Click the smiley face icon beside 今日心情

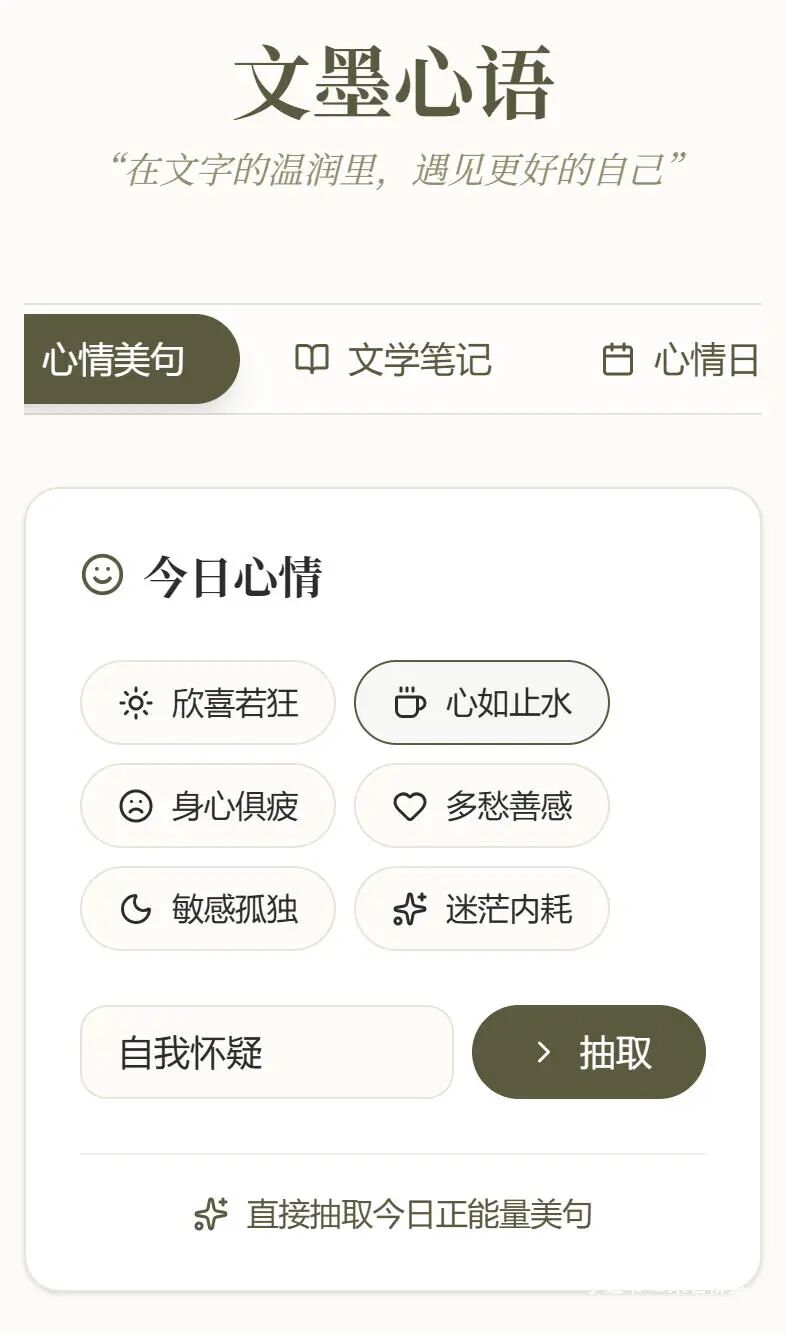101,575
